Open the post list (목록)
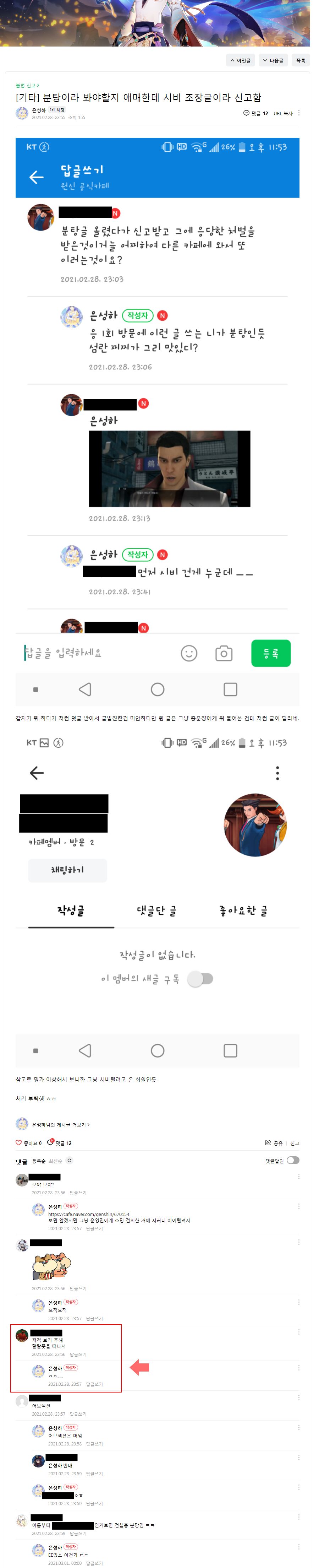The width and height of the screenshot is (319, 1568). (301, 61)
